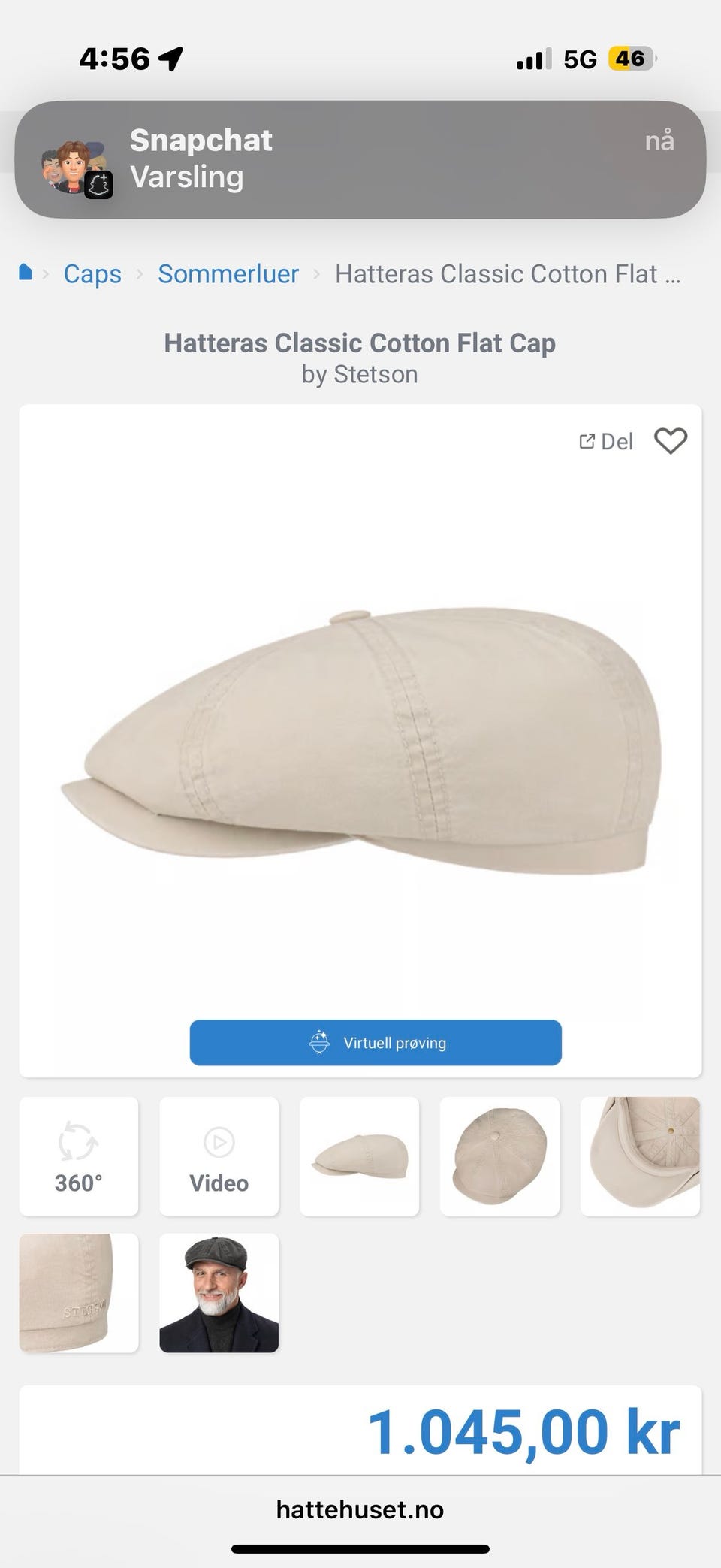Go to the home breadcrumb icon
The image size is (721, 1568).
[26, 272]
